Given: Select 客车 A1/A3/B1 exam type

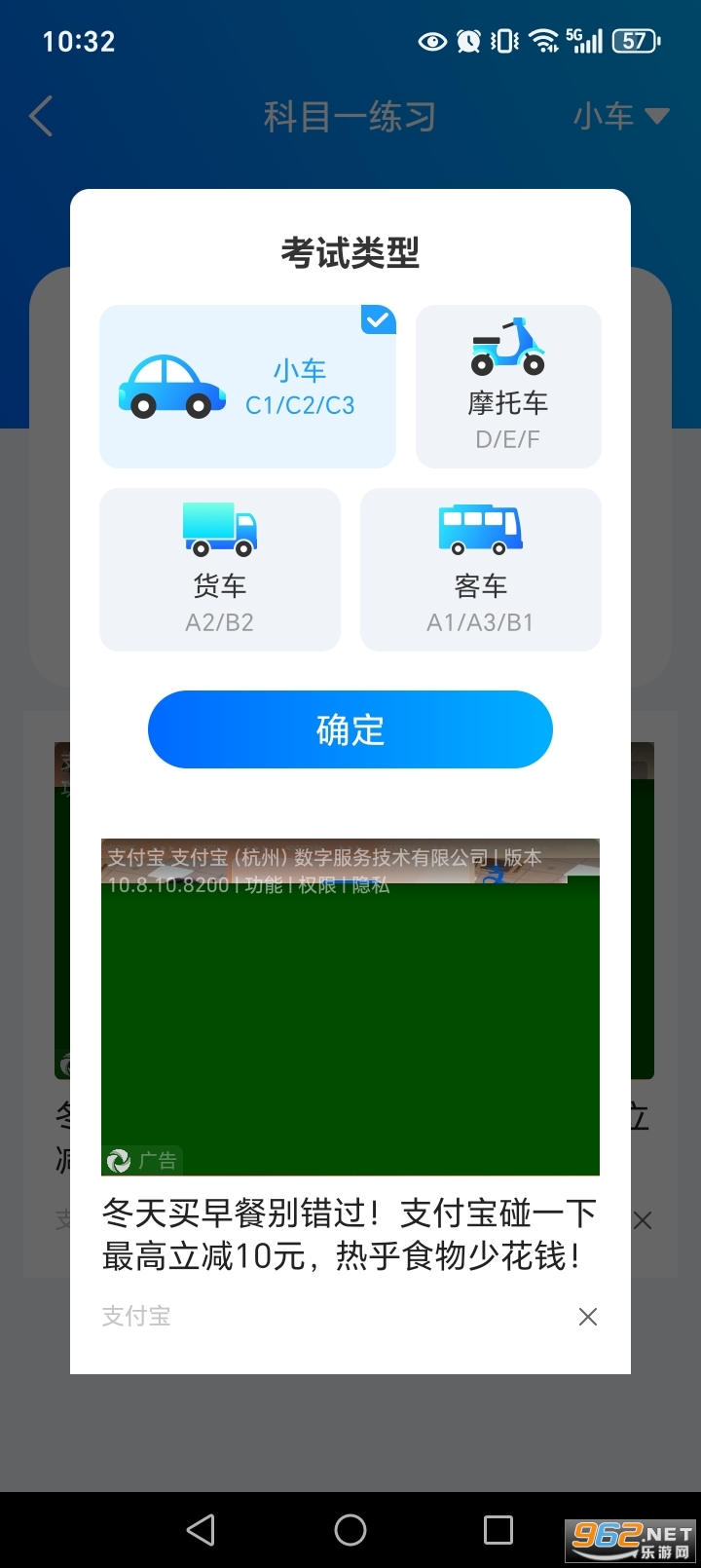Looking at the screenshot, I should [481, 570].
